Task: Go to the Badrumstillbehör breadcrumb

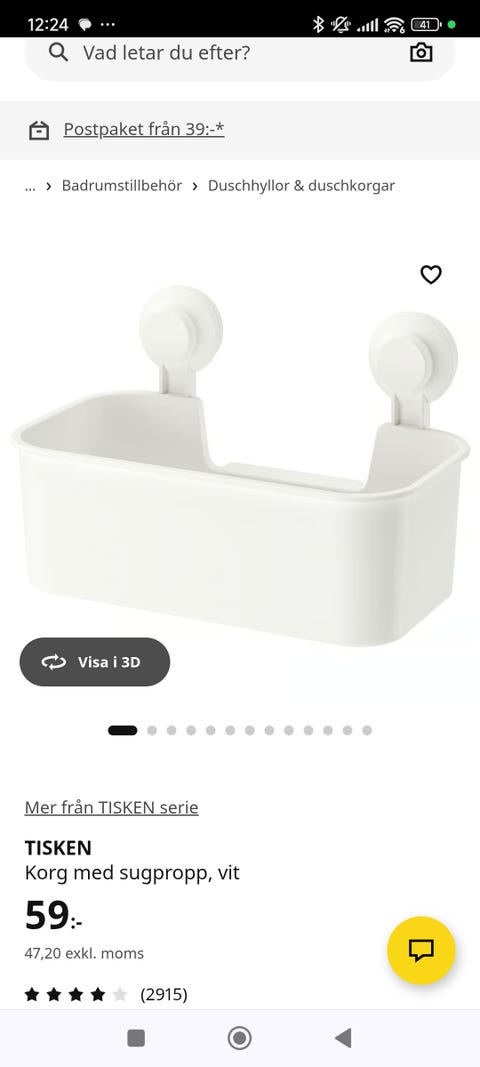Action: click(122, 186)
